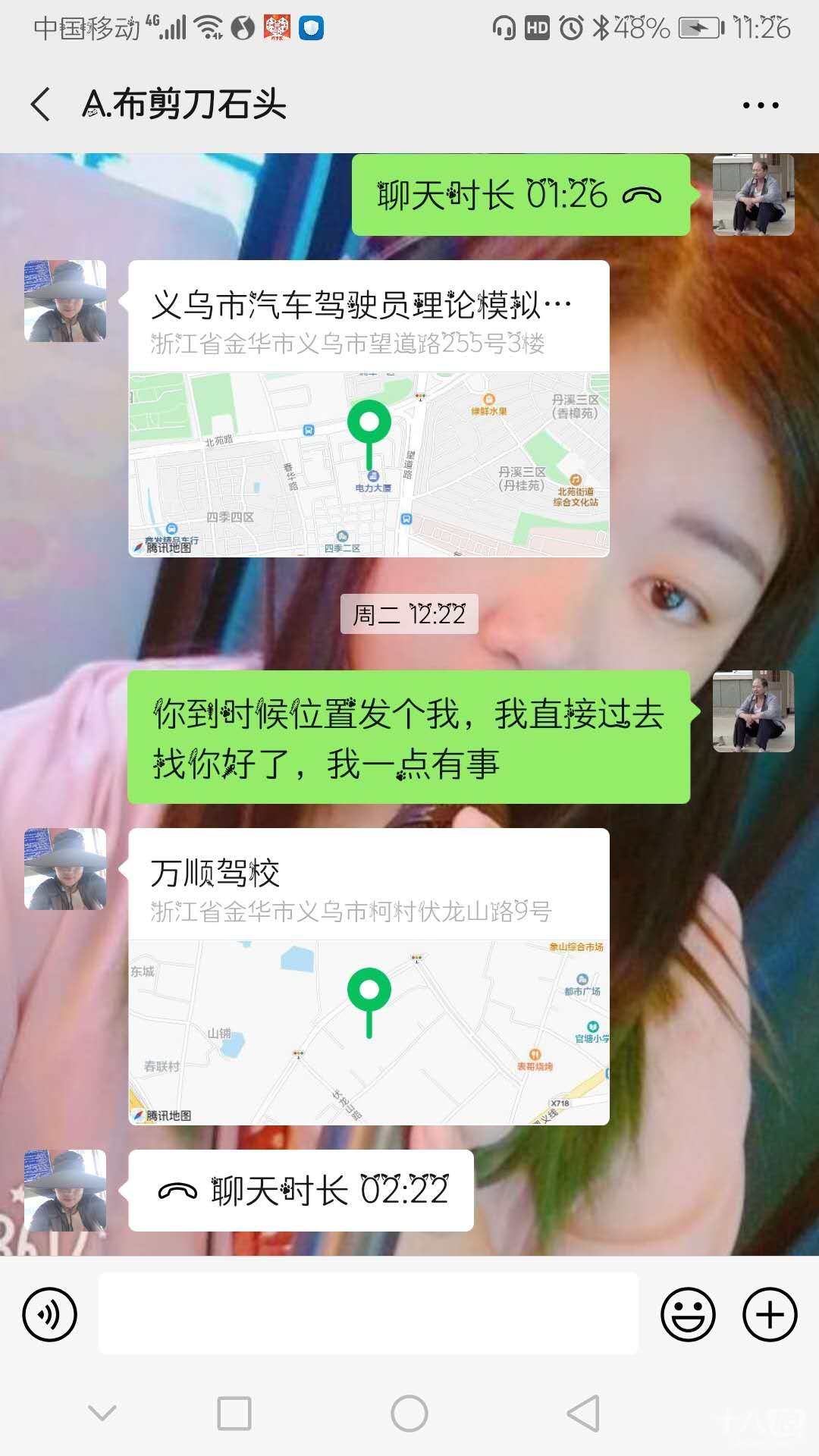This screenshot has height=1456, width=819.
Task: Open the emoji sticker panel
Action: [688, 1314]
